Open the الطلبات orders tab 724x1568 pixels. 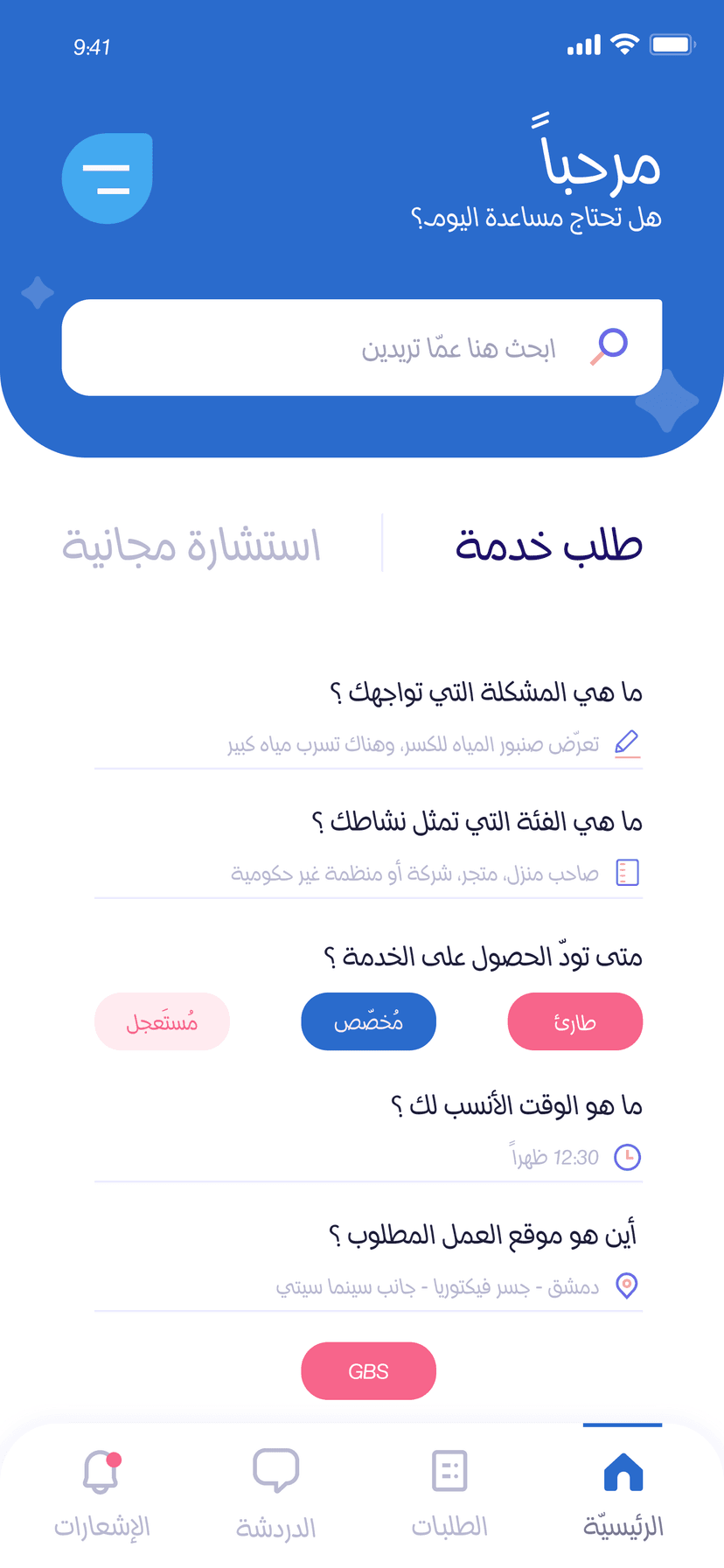(449, 1494)
